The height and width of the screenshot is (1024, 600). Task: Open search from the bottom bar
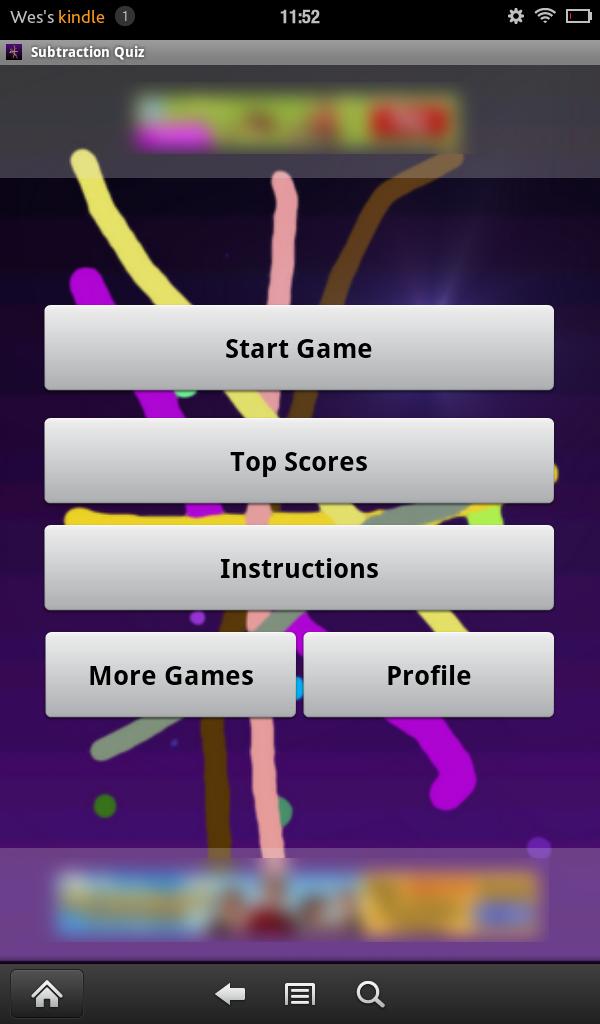click(370, 993)
